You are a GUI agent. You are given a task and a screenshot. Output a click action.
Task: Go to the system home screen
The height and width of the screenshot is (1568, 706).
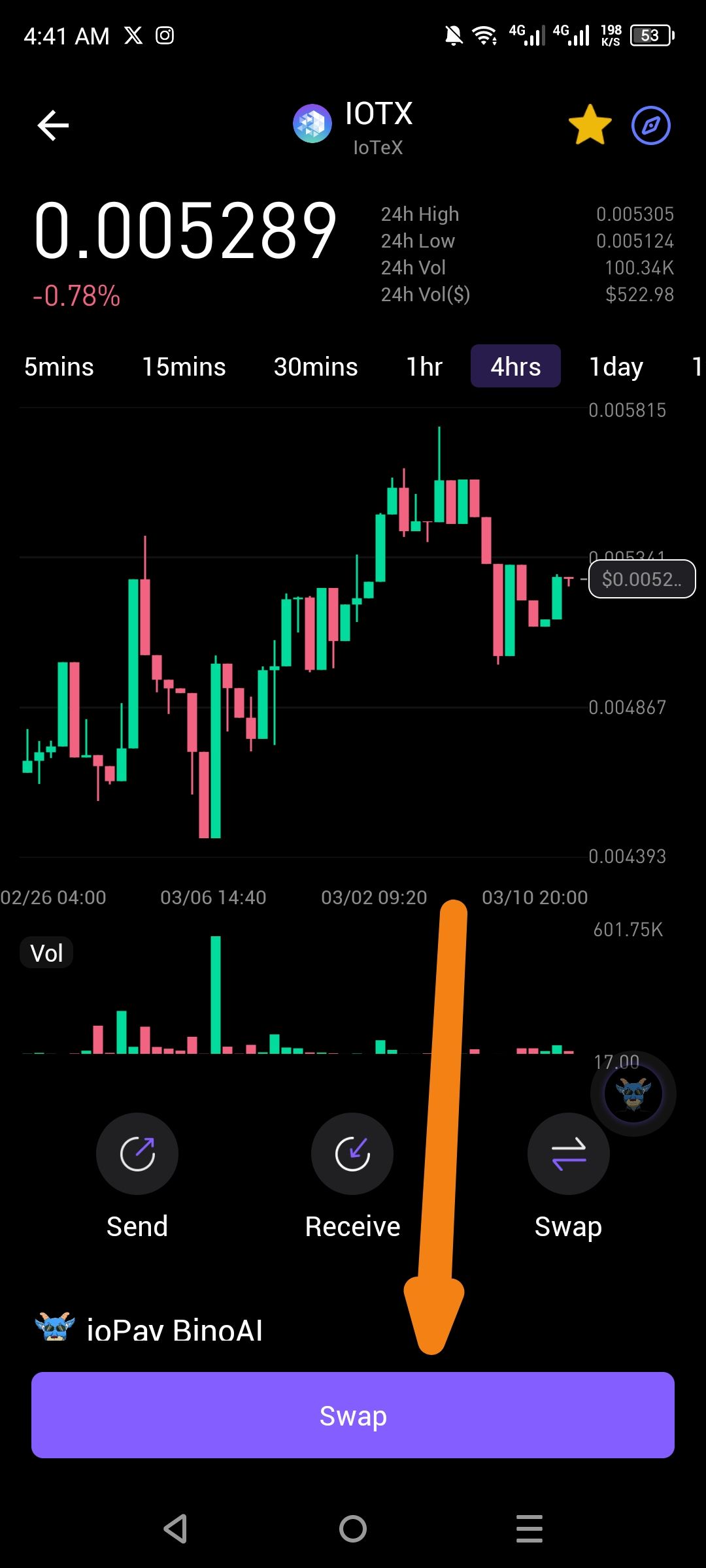click(353, 1529)
